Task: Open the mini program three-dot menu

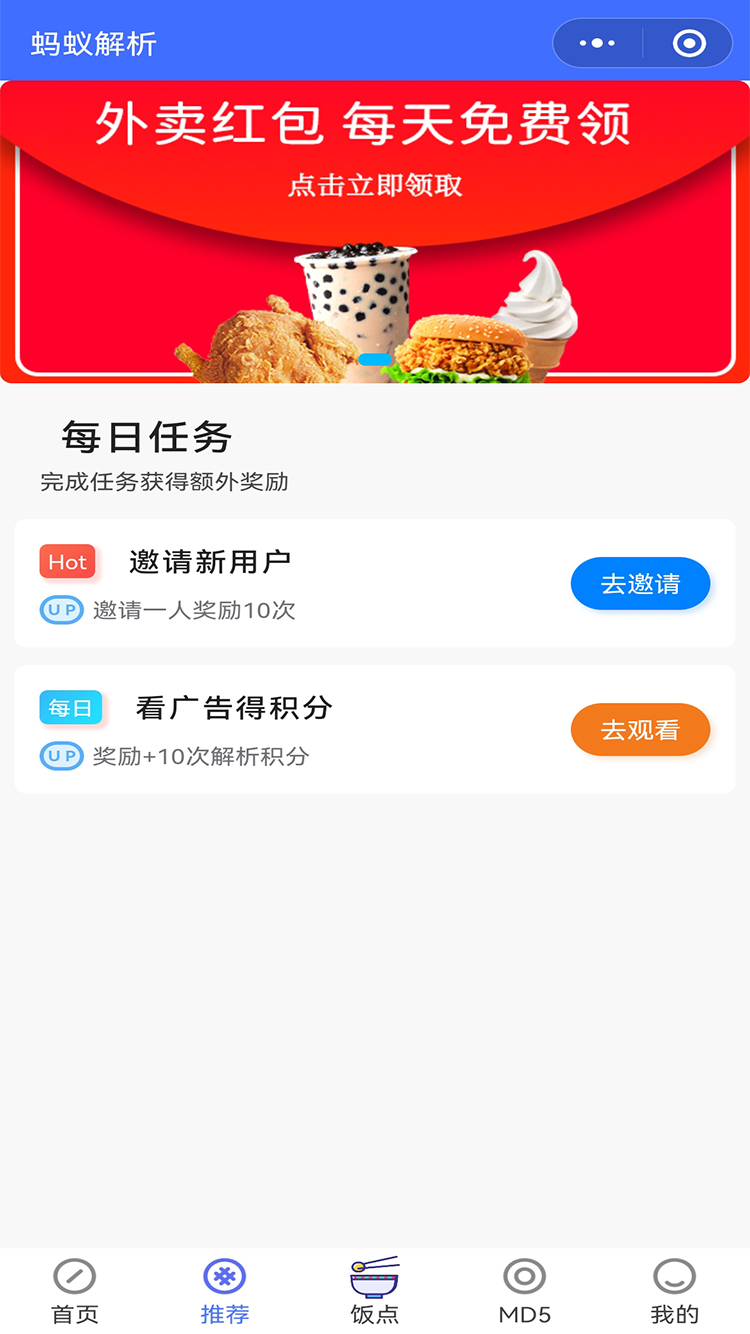Action: pyautogui.click(x=597, y=43)
